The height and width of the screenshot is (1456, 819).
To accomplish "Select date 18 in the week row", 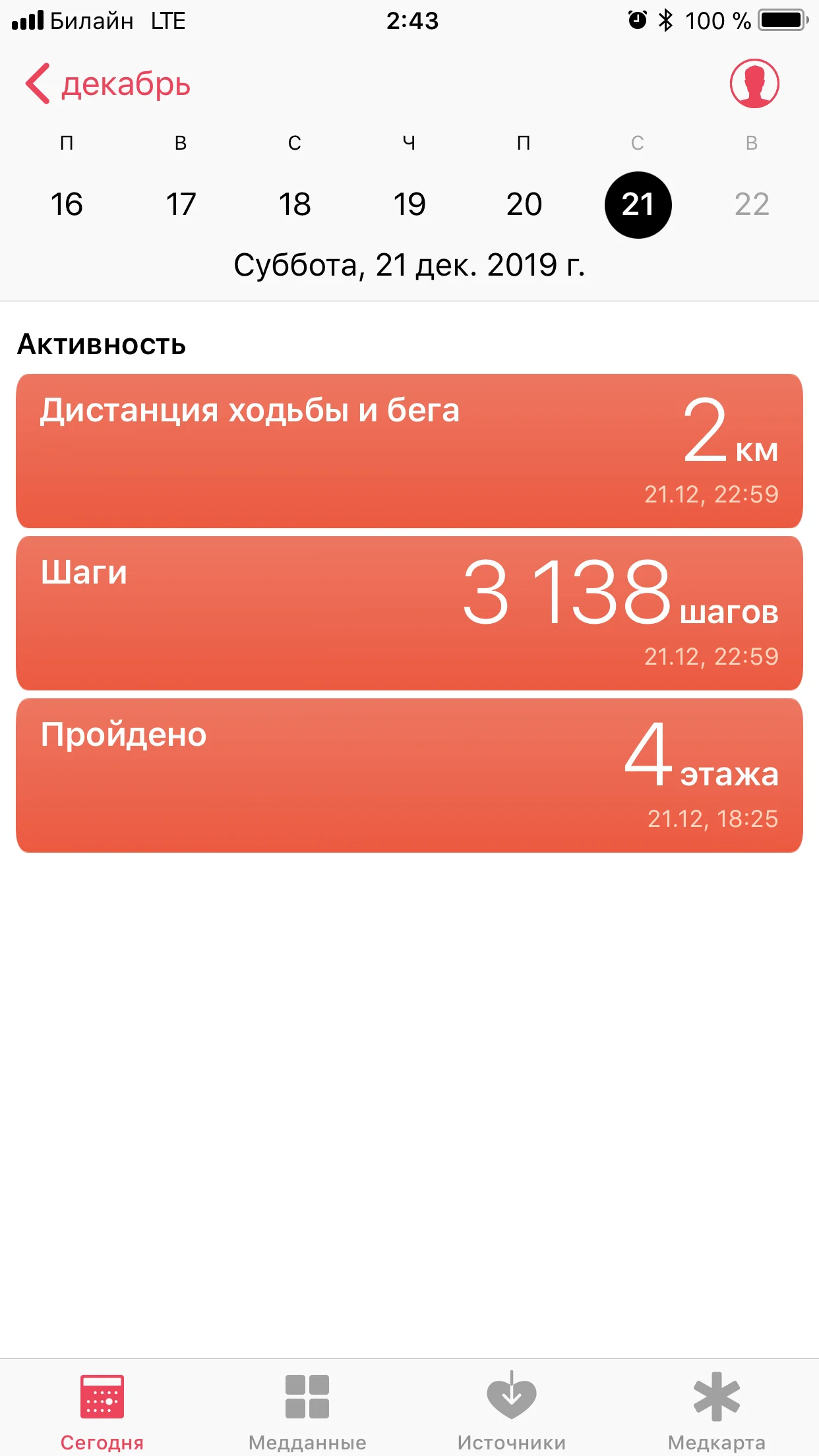I will (x=295, y=204).
